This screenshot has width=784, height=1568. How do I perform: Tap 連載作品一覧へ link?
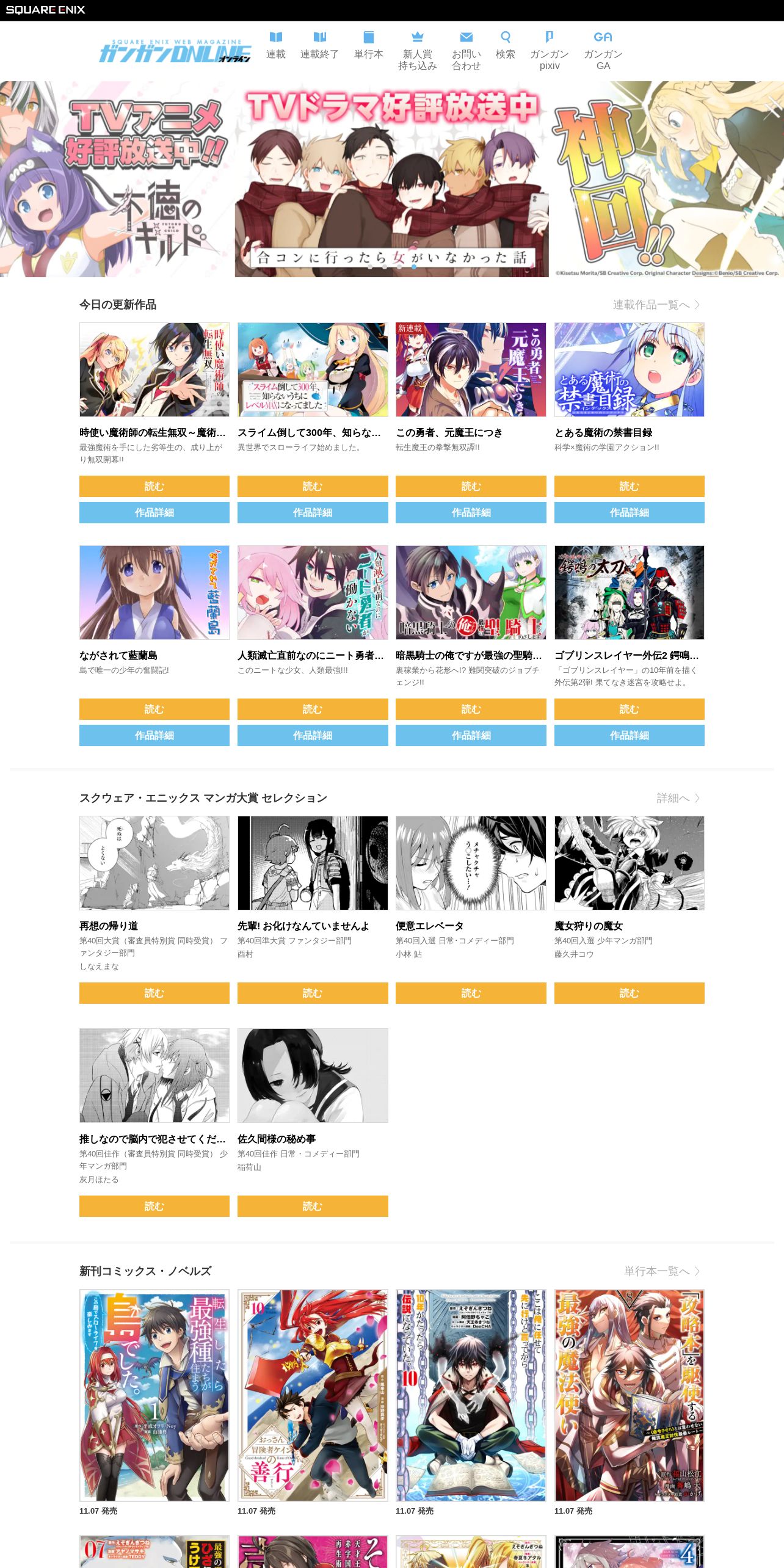tap(656, 305)
